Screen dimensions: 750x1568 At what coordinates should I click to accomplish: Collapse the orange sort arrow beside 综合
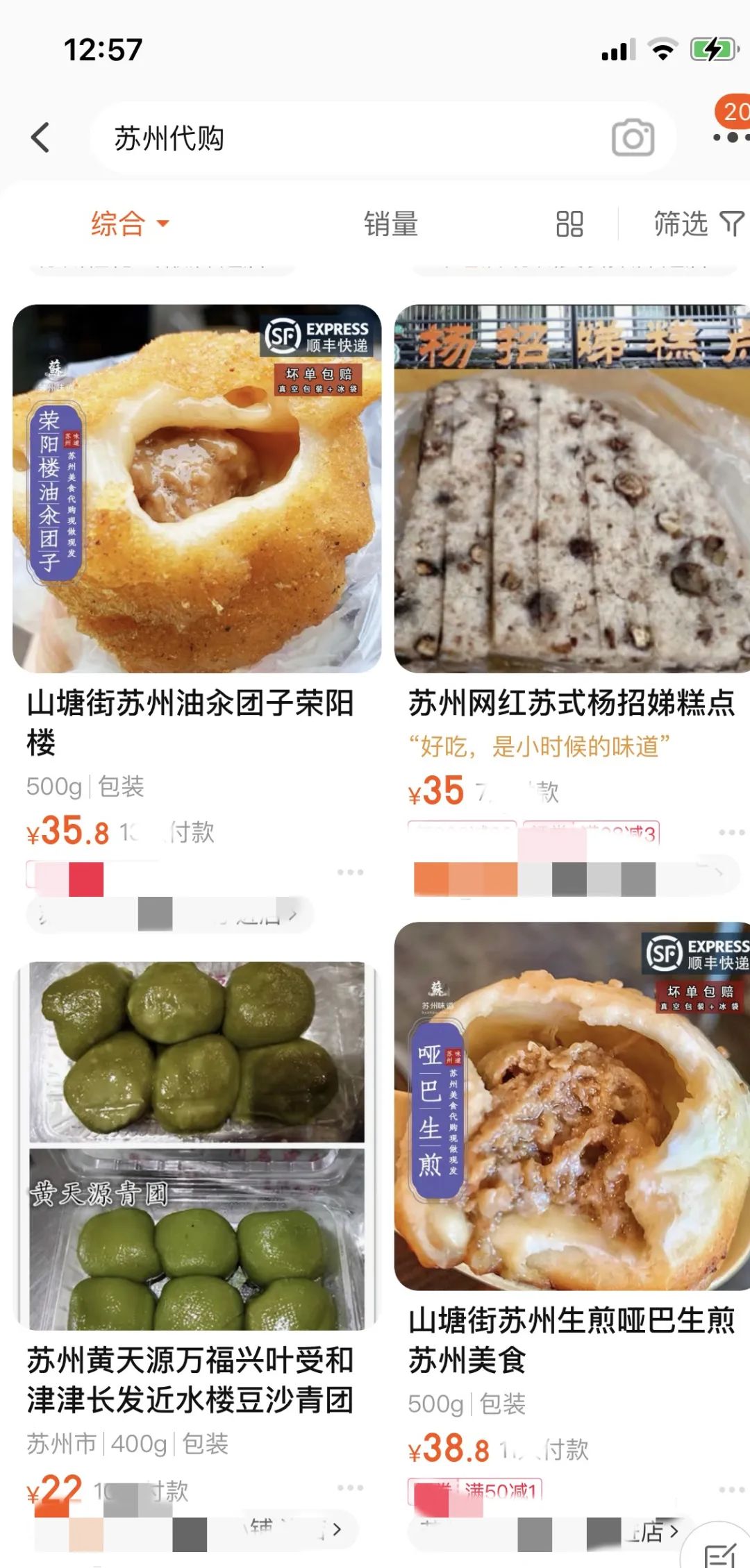tap(162, 226)
